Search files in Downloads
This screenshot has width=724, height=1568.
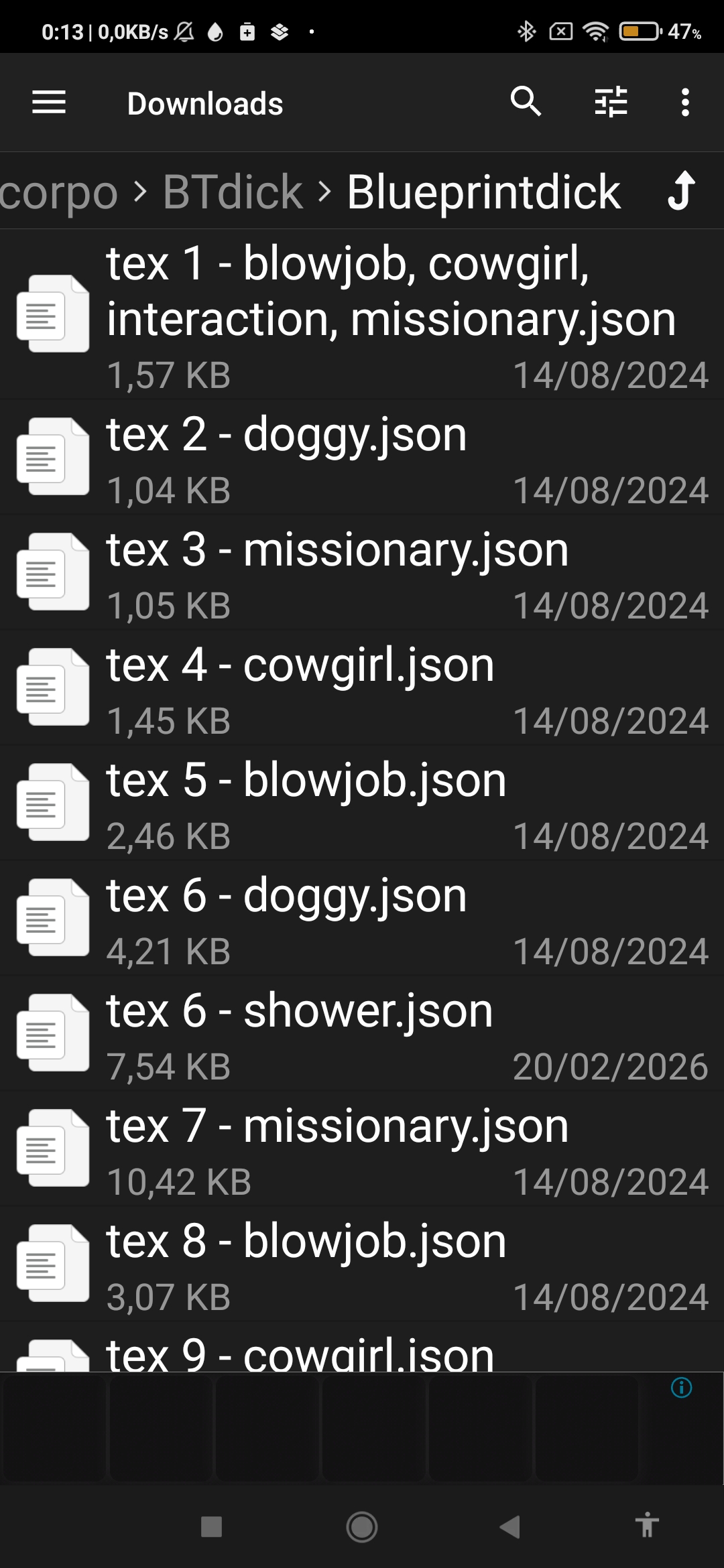coord(526,103)
